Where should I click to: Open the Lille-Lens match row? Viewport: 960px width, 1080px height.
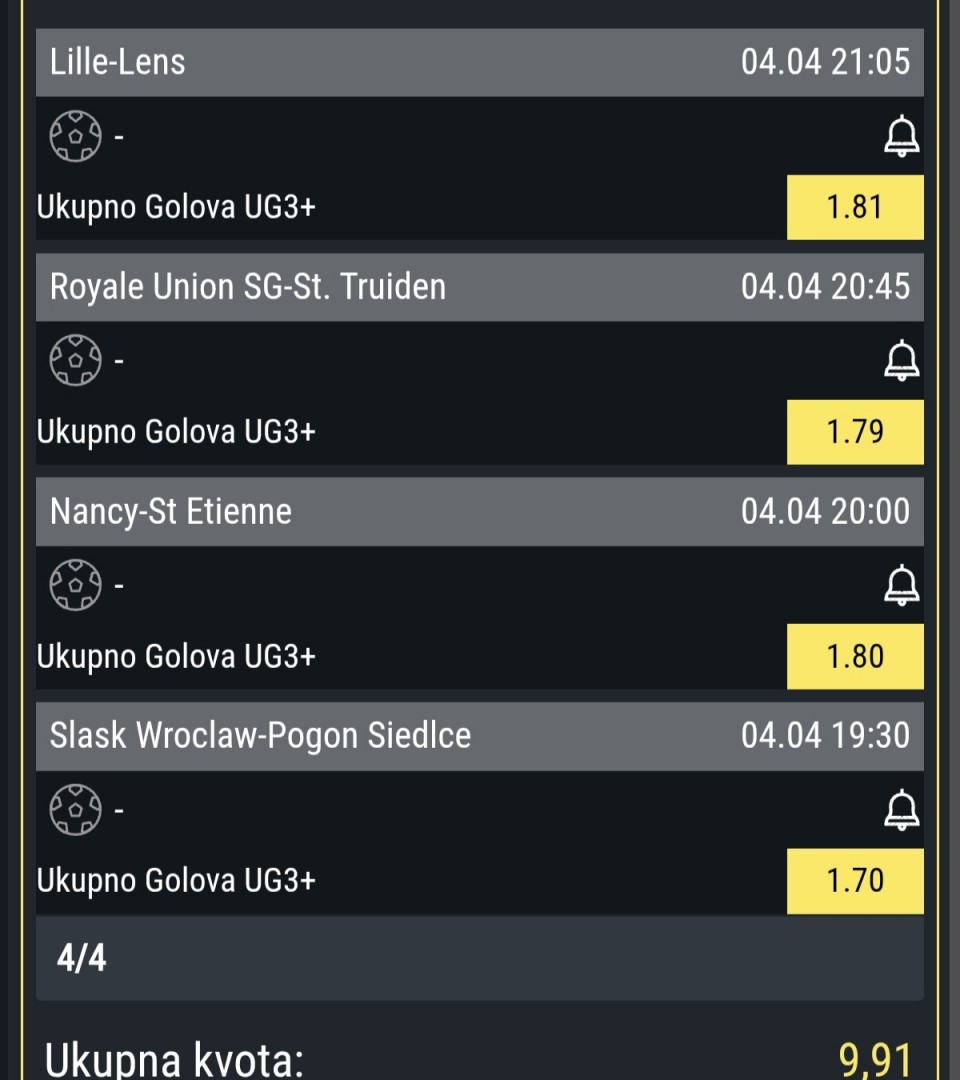click(479, 62)
